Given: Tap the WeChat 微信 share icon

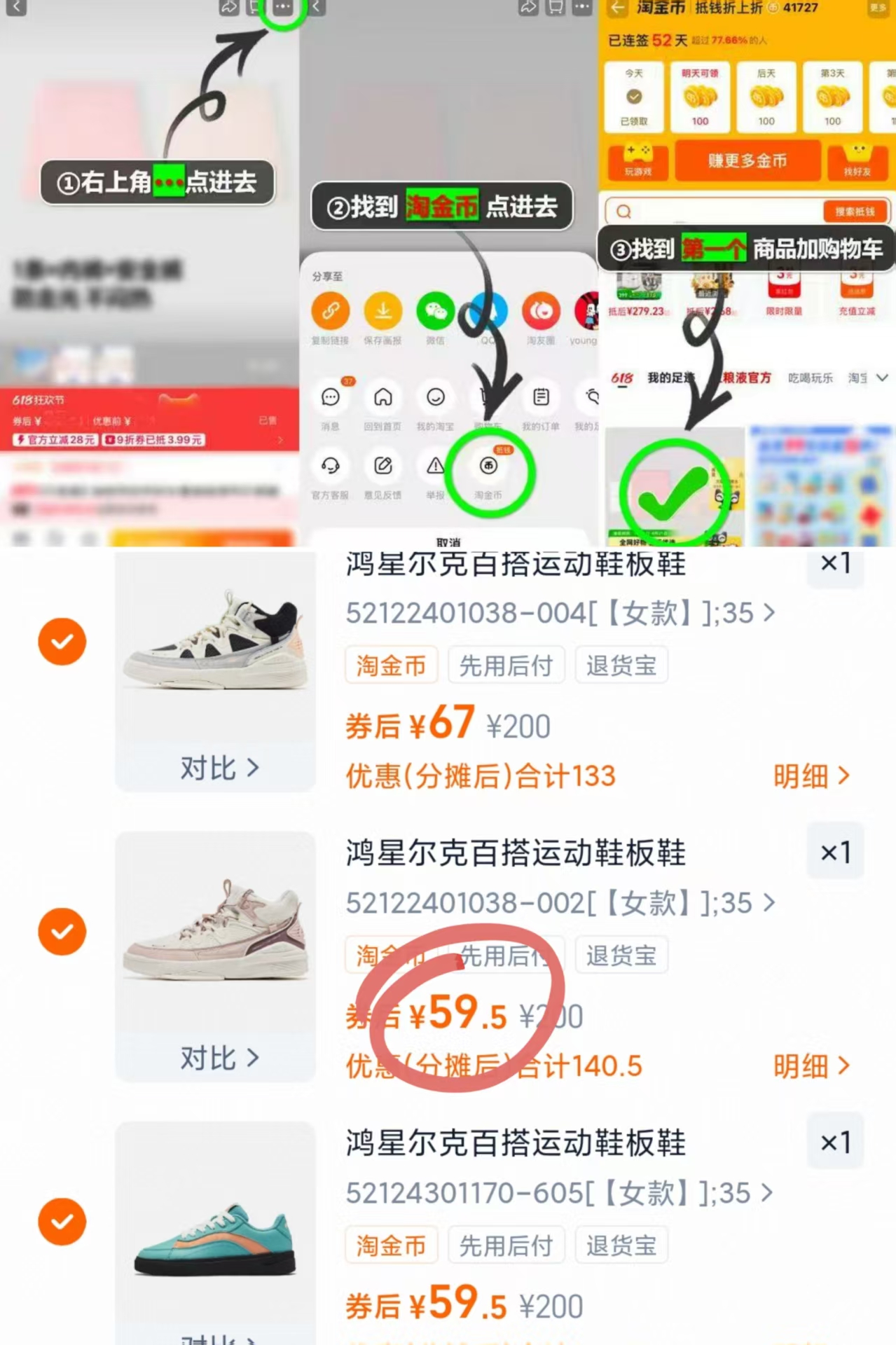Looking at the screenshot, I should click(435, 312).
